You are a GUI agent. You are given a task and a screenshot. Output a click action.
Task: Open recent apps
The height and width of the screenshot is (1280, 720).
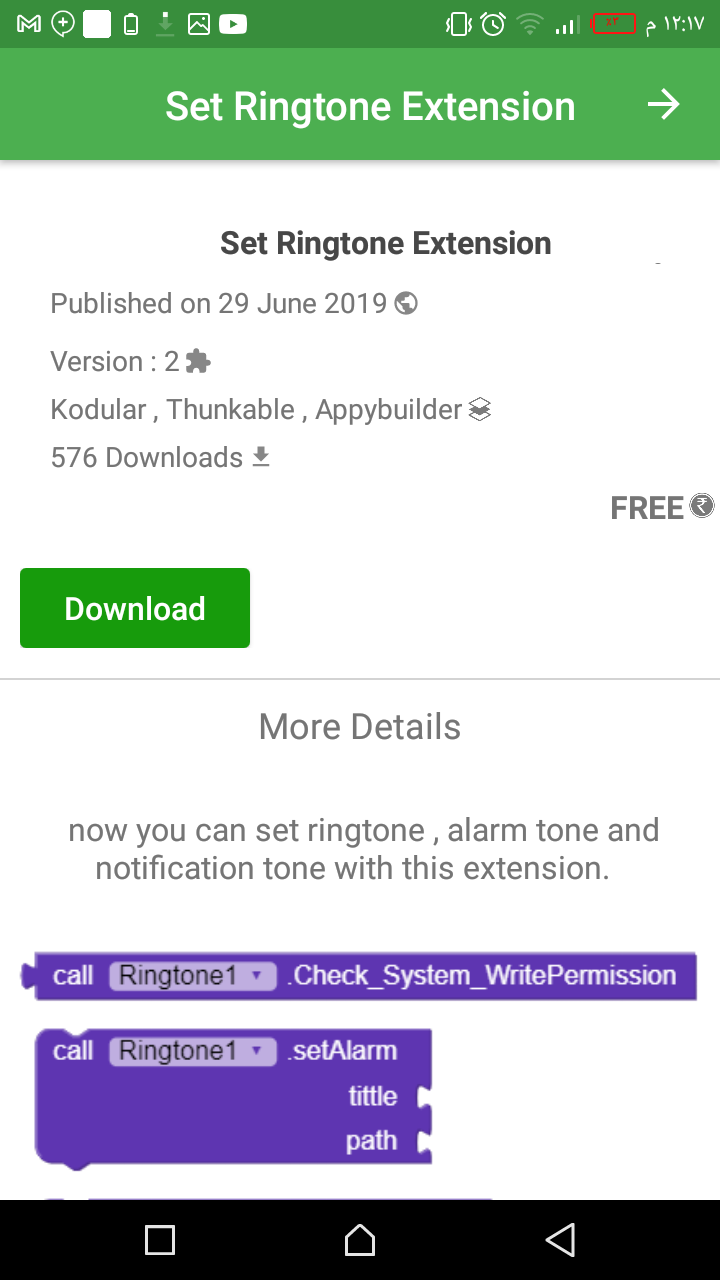click(160, 1240)
